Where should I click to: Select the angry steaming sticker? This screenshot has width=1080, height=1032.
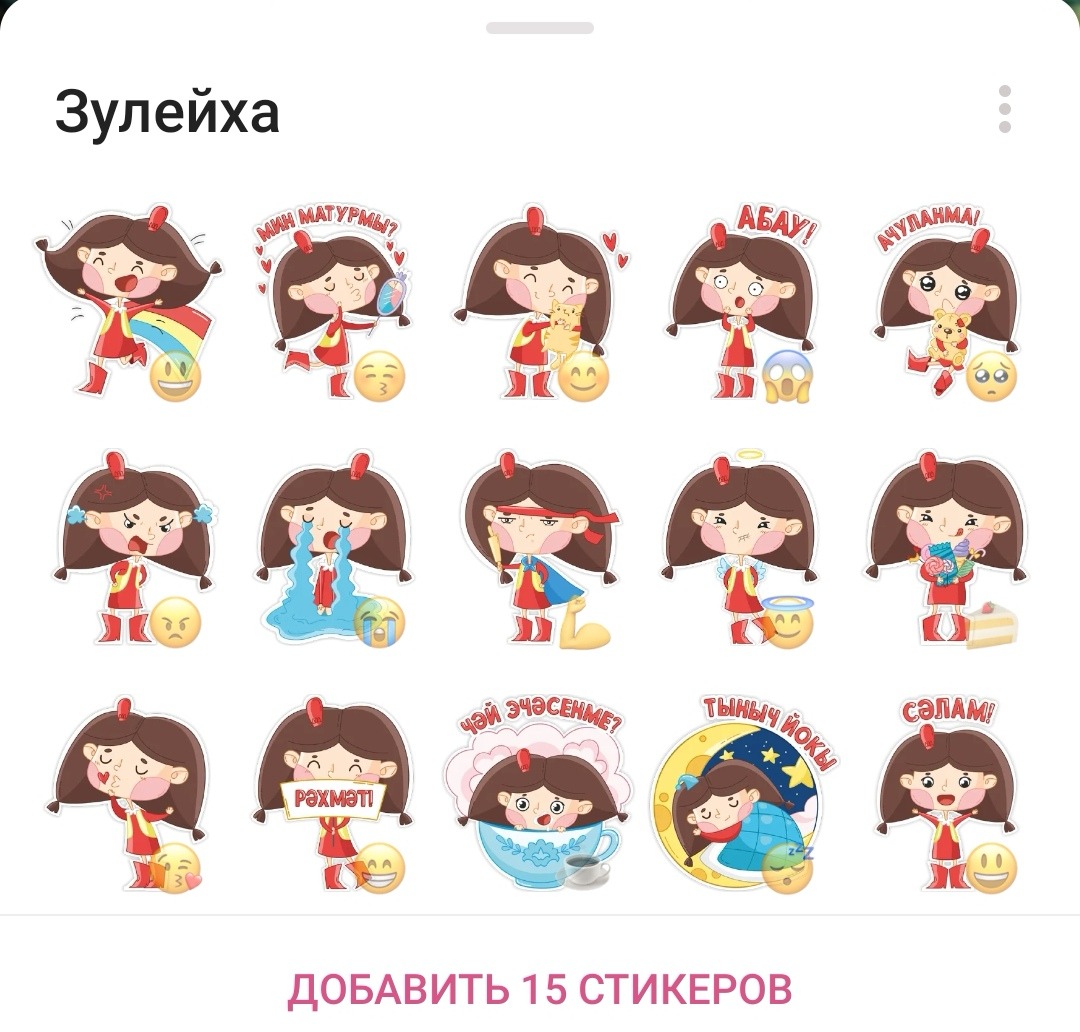point(128,548)
